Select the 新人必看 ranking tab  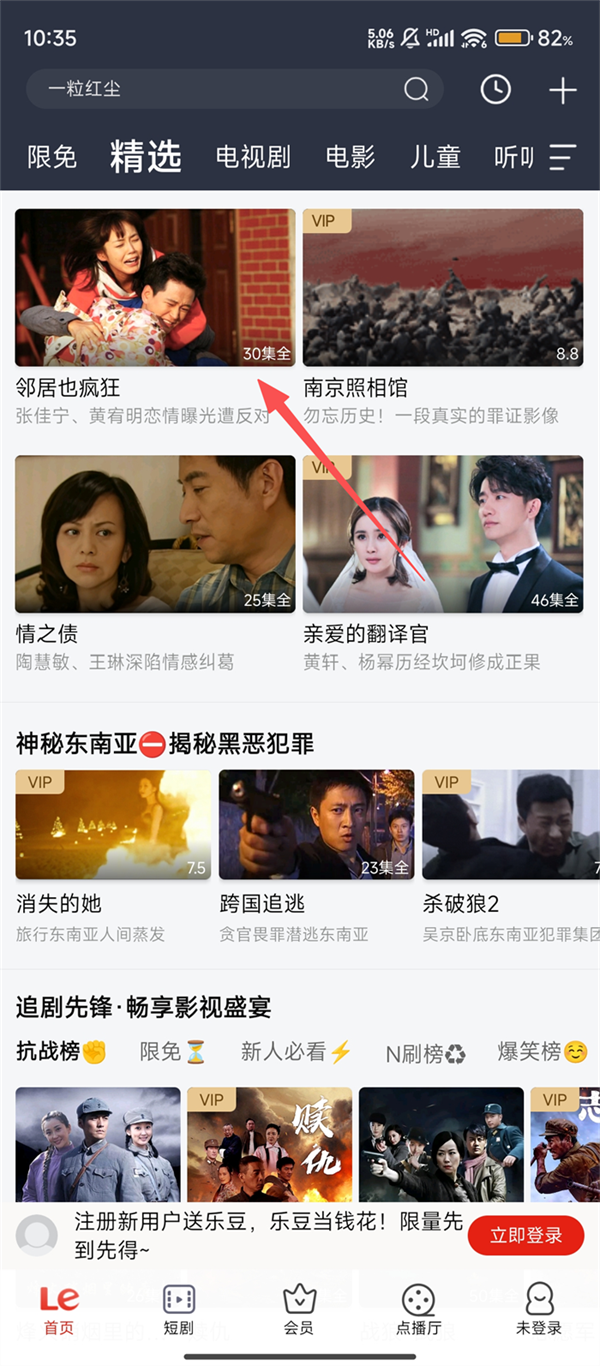(296, 1052)
